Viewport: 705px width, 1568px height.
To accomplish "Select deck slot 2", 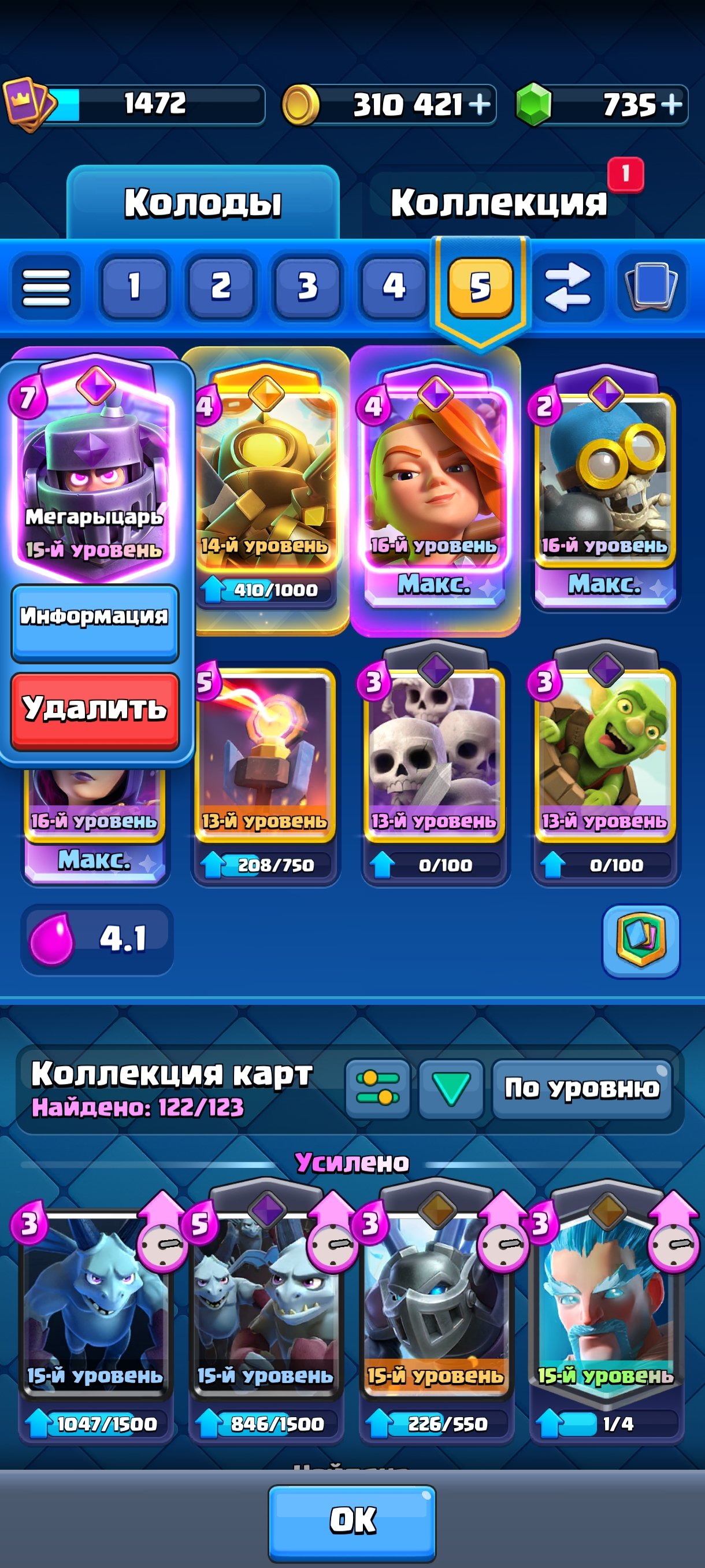I will click(221, 287).
